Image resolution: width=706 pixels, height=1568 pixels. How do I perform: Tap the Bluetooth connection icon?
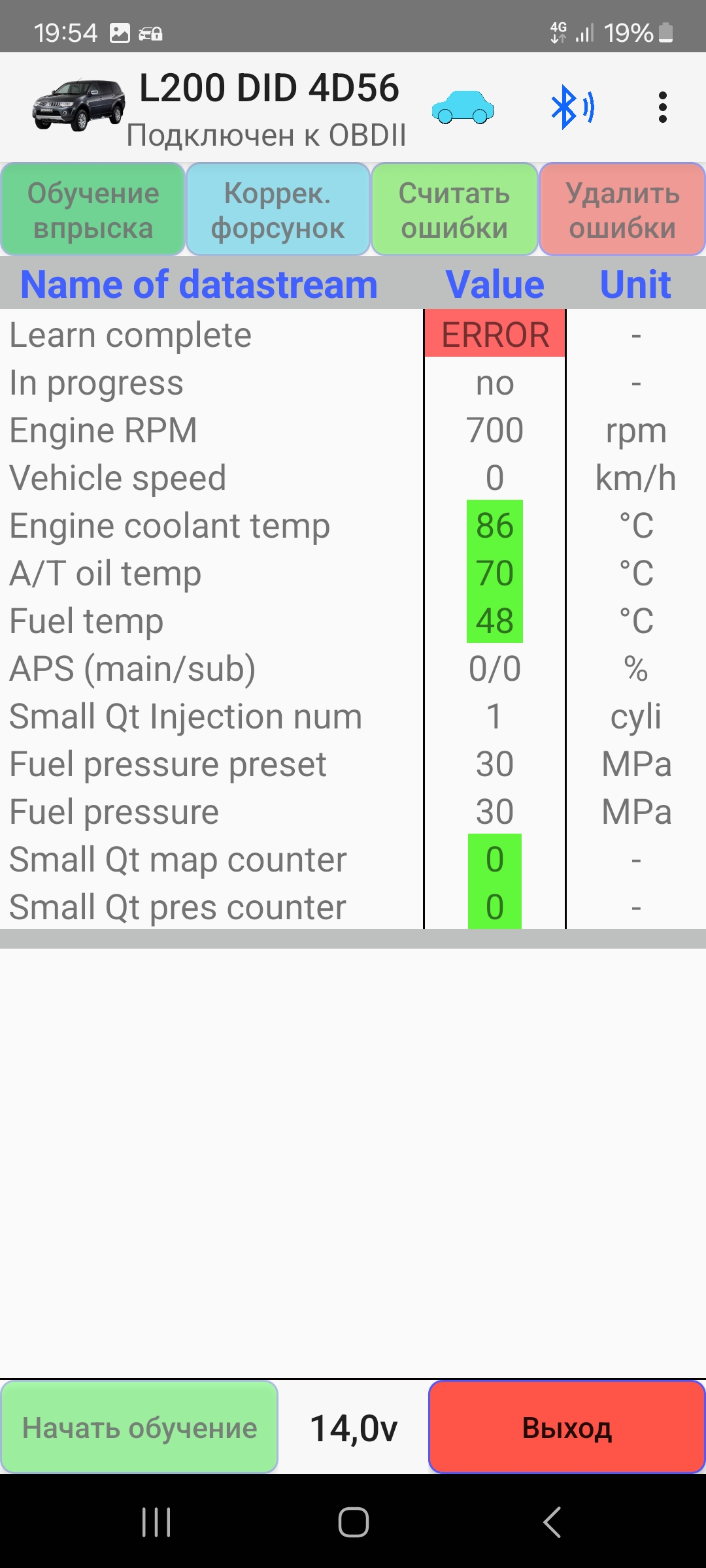click(571, 107)
